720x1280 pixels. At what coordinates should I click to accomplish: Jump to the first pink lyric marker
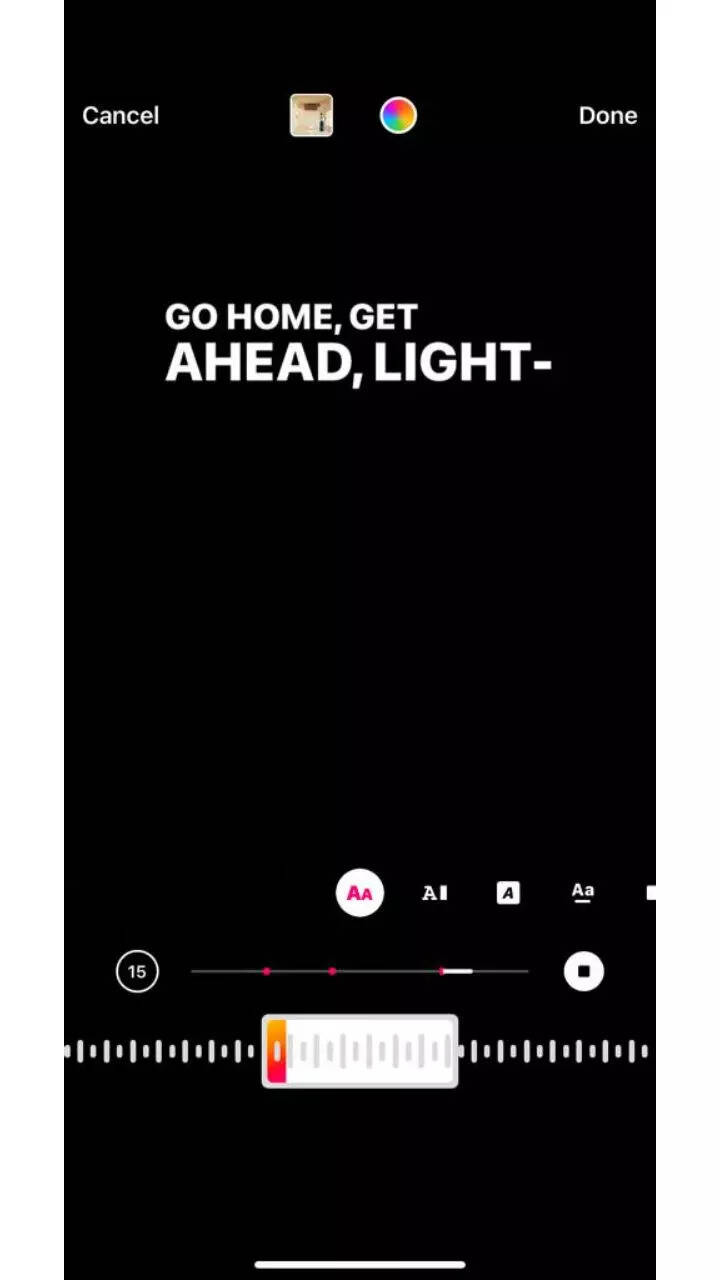tap(266, 971)
